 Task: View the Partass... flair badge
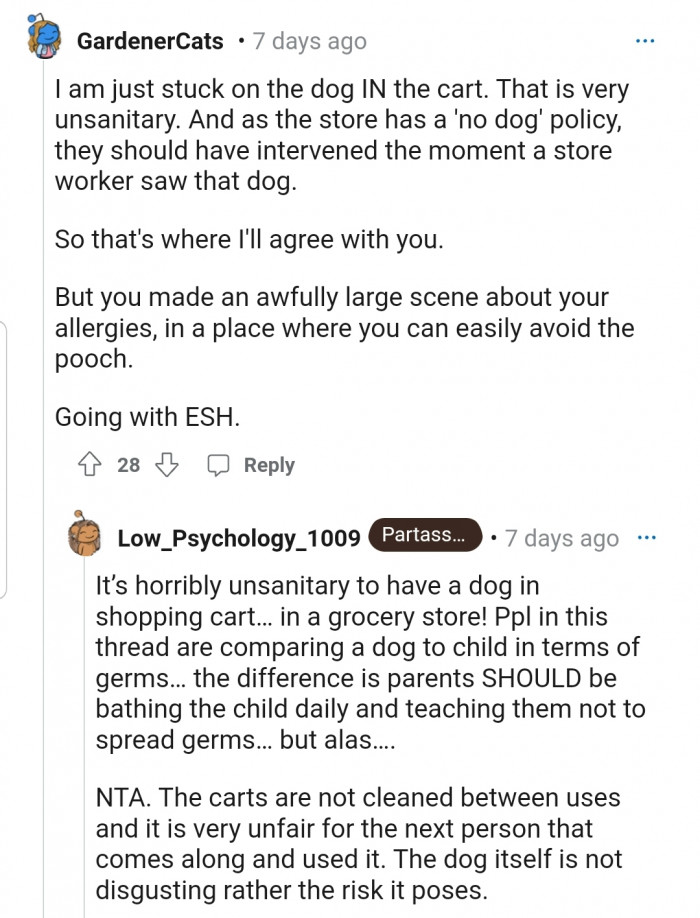click(424, 536)
